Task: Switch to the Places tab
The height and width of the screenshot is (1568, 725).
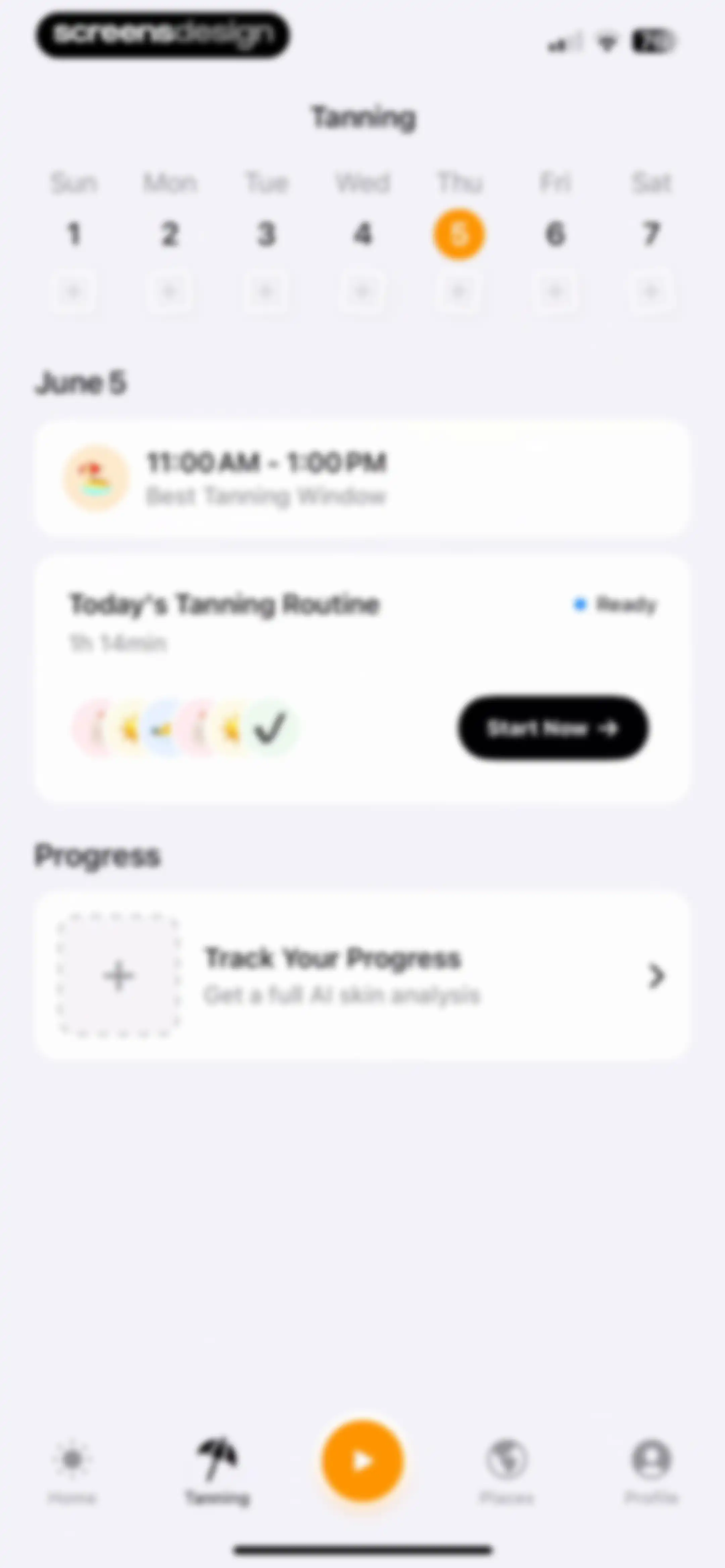Action: (507, 1471)
